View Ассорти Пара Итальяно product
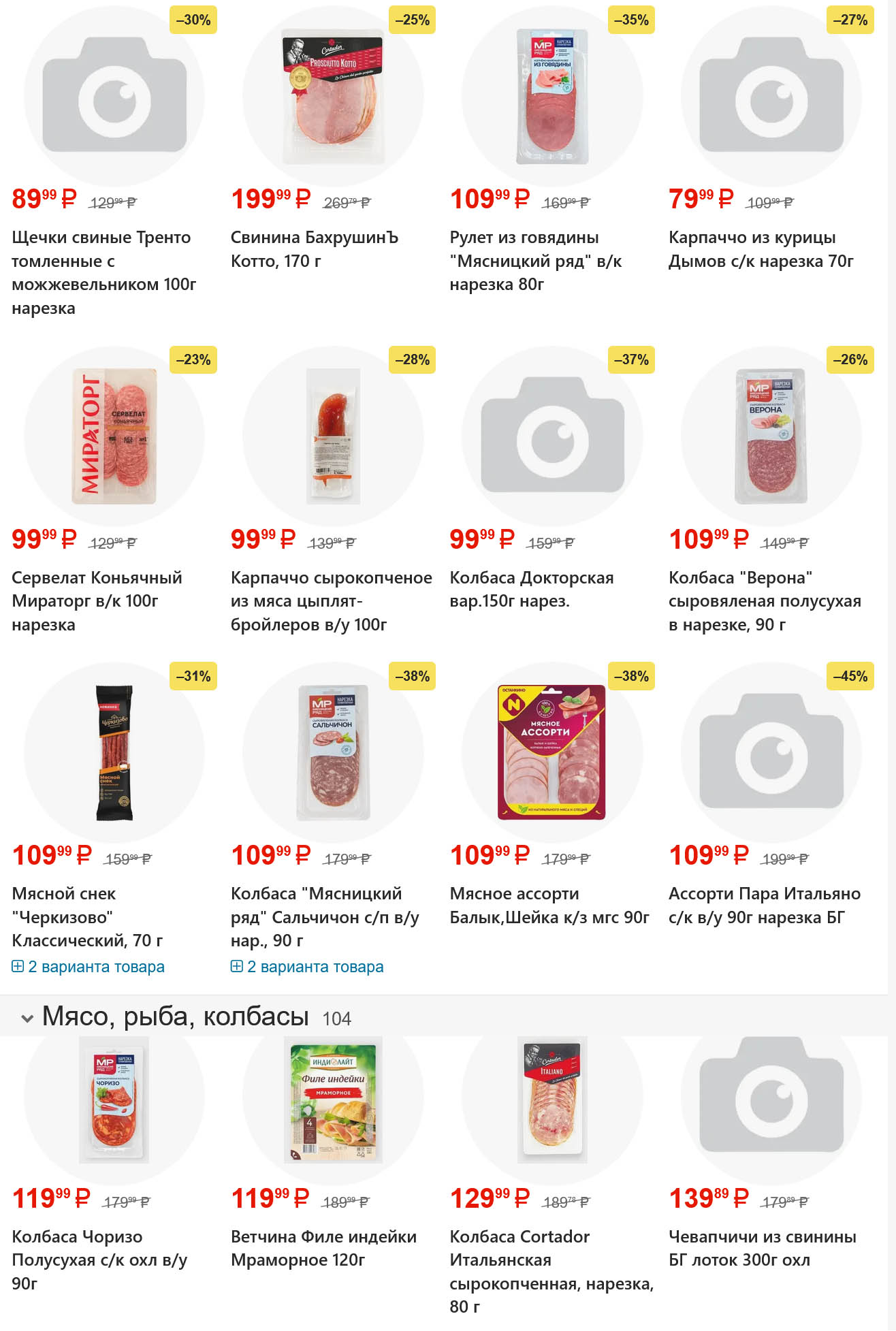Screen dimensions: 896x1331 click(765, 905)
